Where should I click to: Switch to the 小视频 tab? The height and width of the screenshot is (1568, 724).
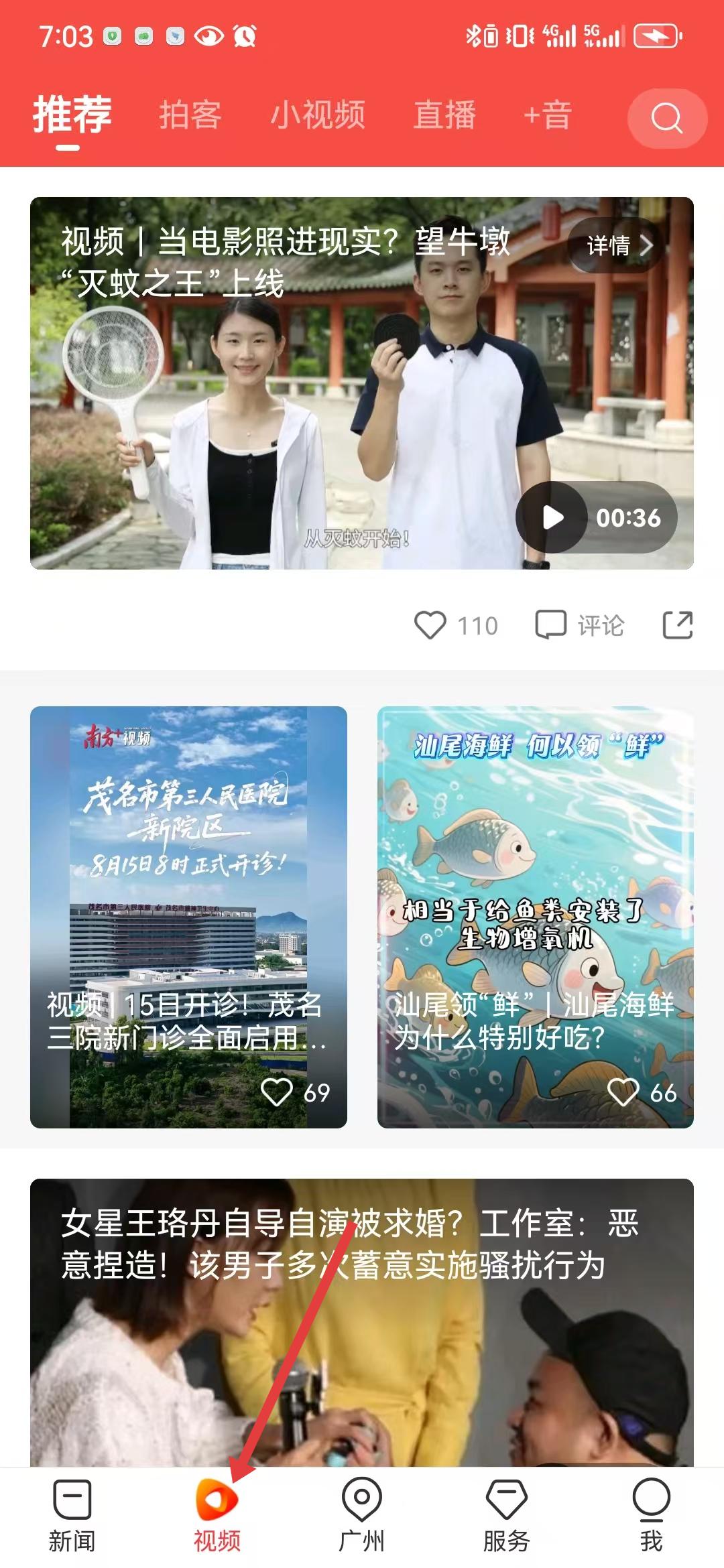[318, 115]
